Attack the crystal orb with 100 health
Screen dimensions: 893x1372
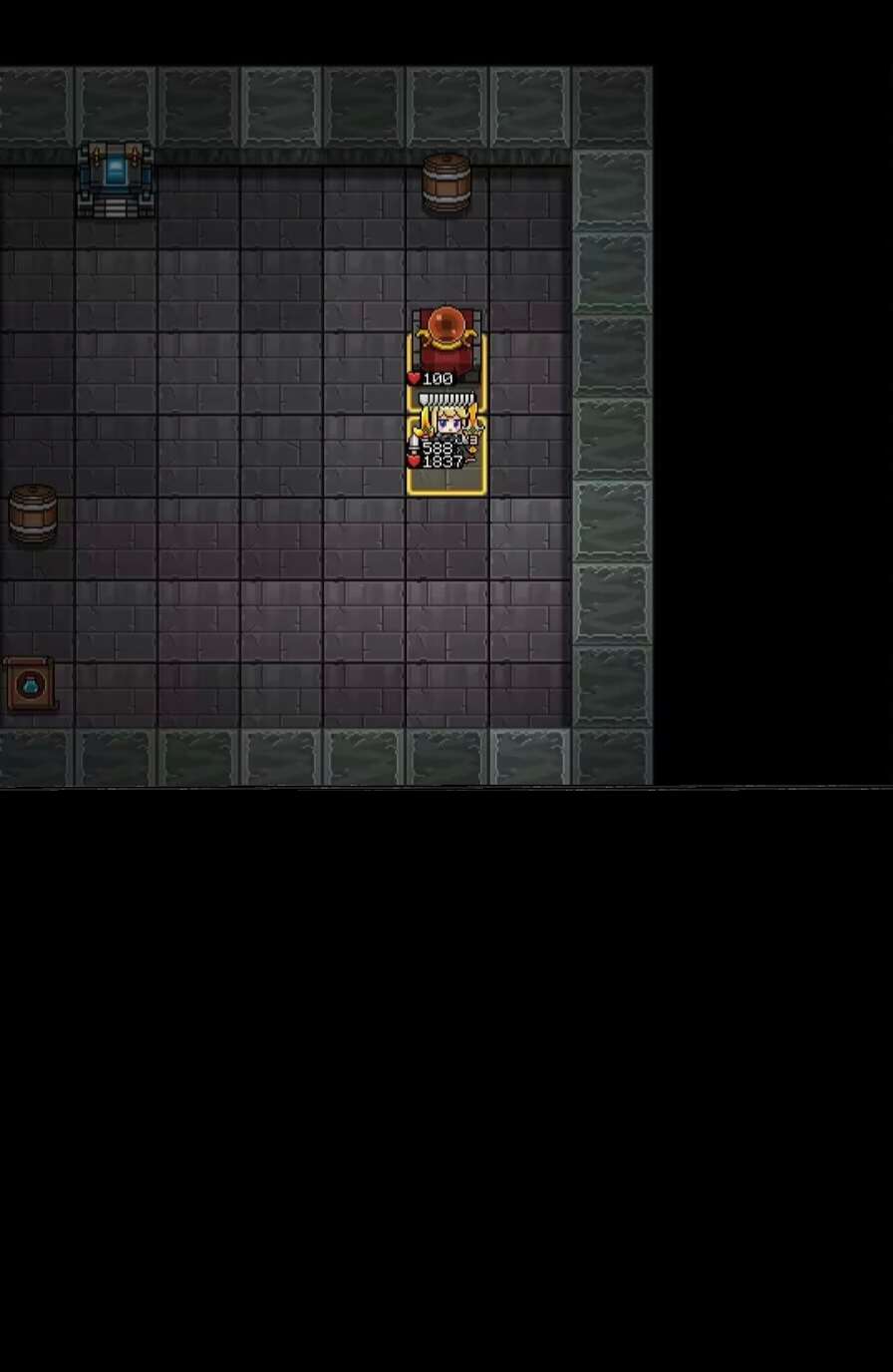446,341
